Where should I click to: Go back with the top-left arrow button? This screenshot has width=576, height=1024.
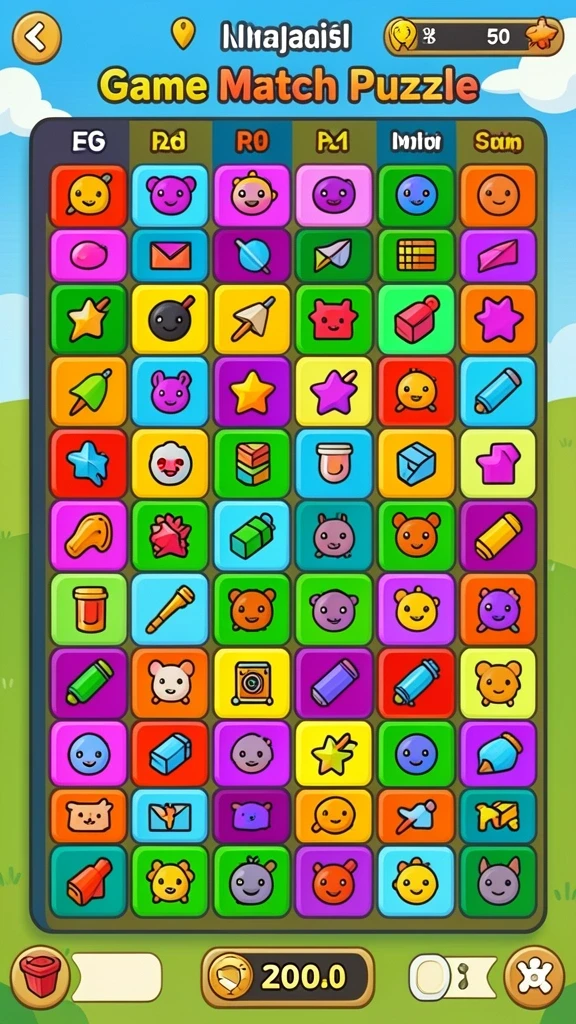tap(37, 38)
